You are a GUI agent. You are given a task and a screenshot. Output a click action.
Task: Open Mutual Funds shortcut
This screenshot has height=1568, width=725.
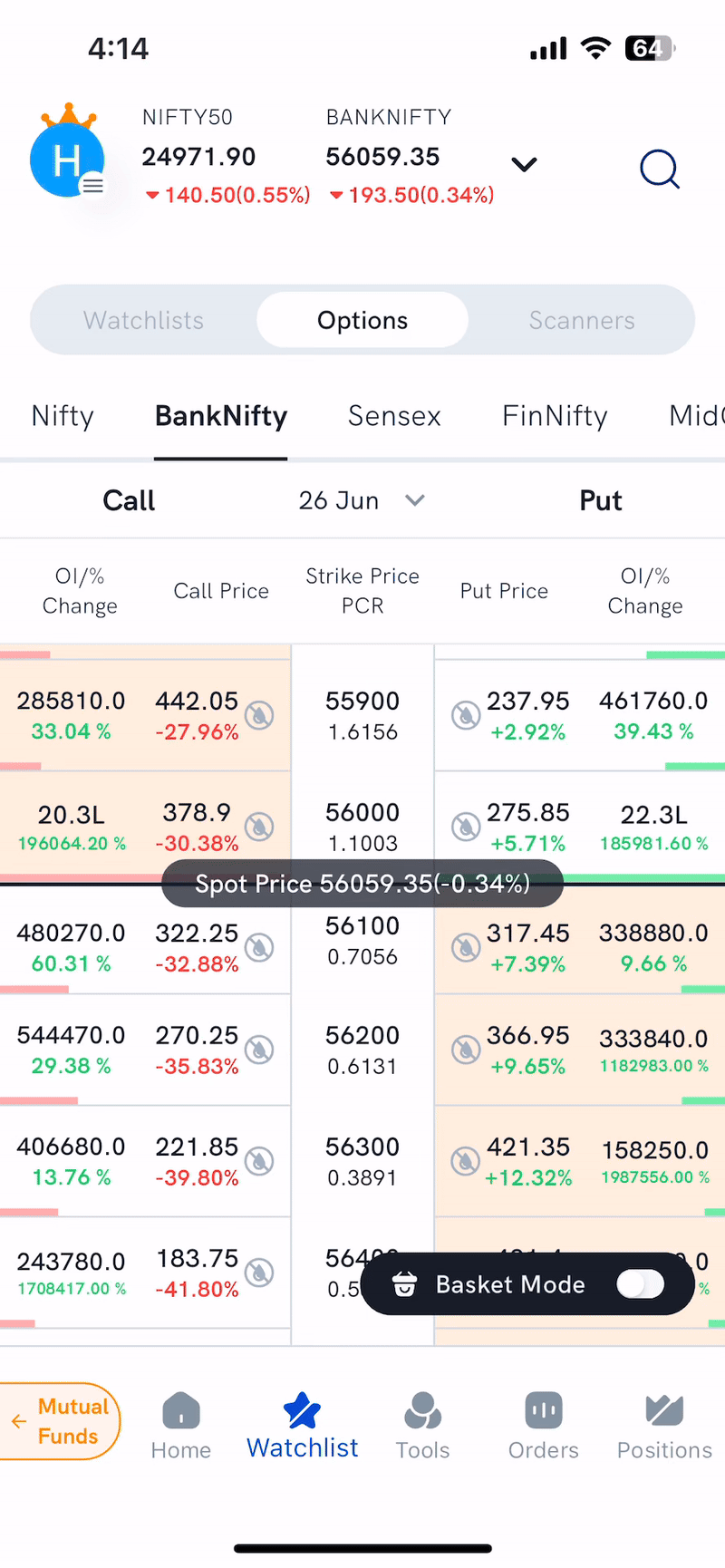click(x=62, y=1421)
